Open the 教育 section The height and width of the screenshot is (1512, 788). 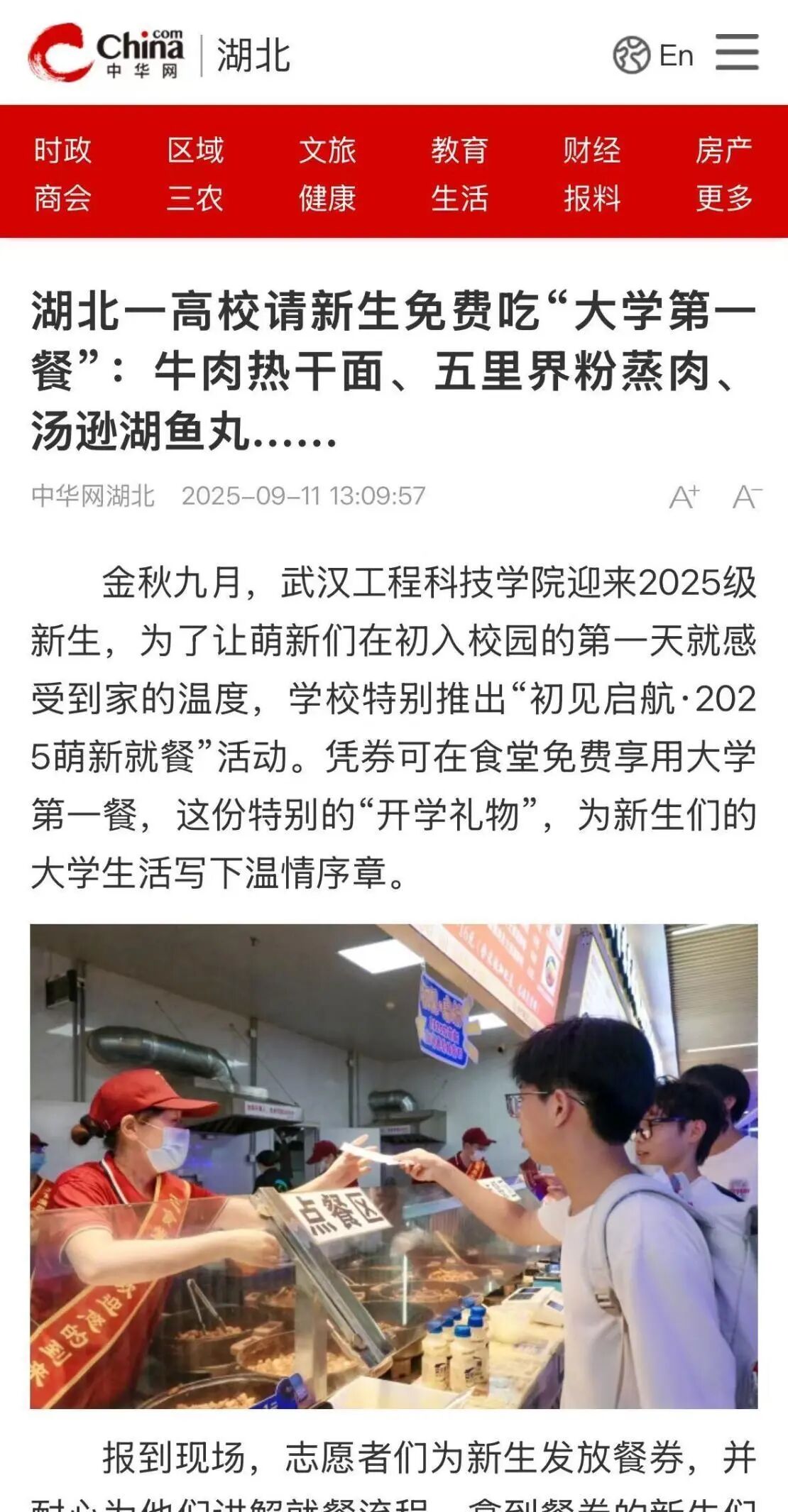459,150
